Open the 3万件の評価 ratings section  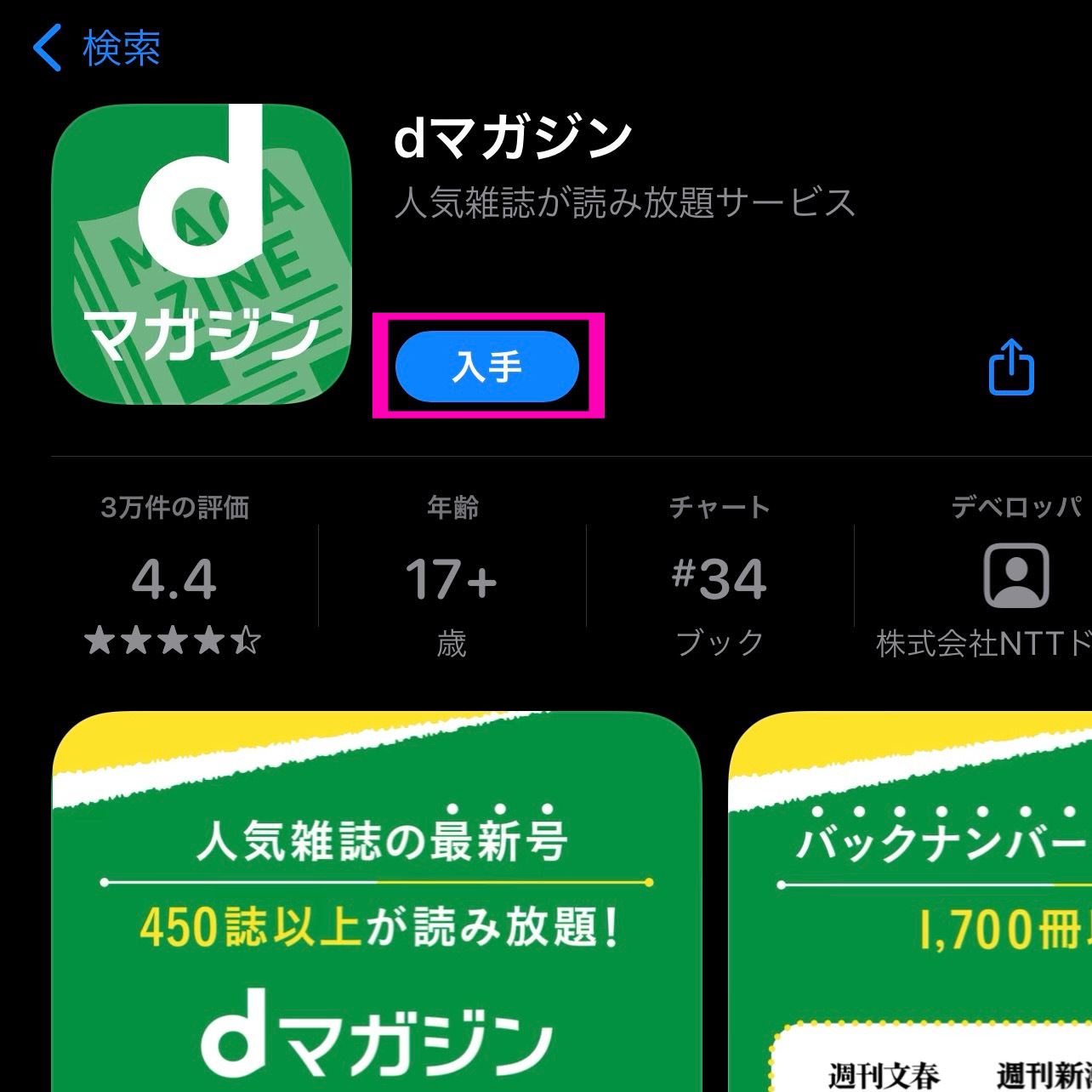174,577
